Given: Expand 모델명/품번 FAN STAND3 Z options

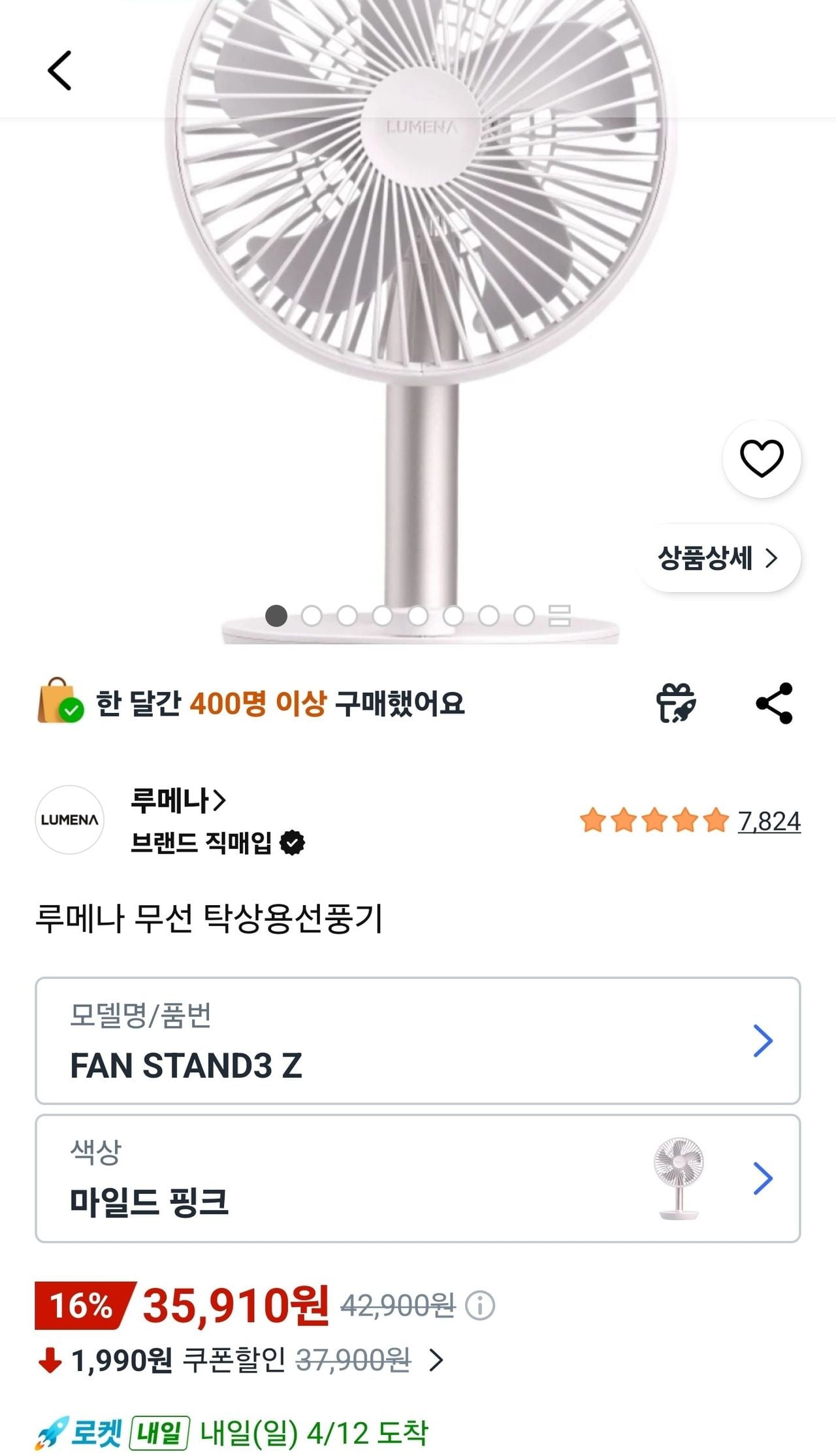Looking at the screenshot, I should (x=418, y=1040).
